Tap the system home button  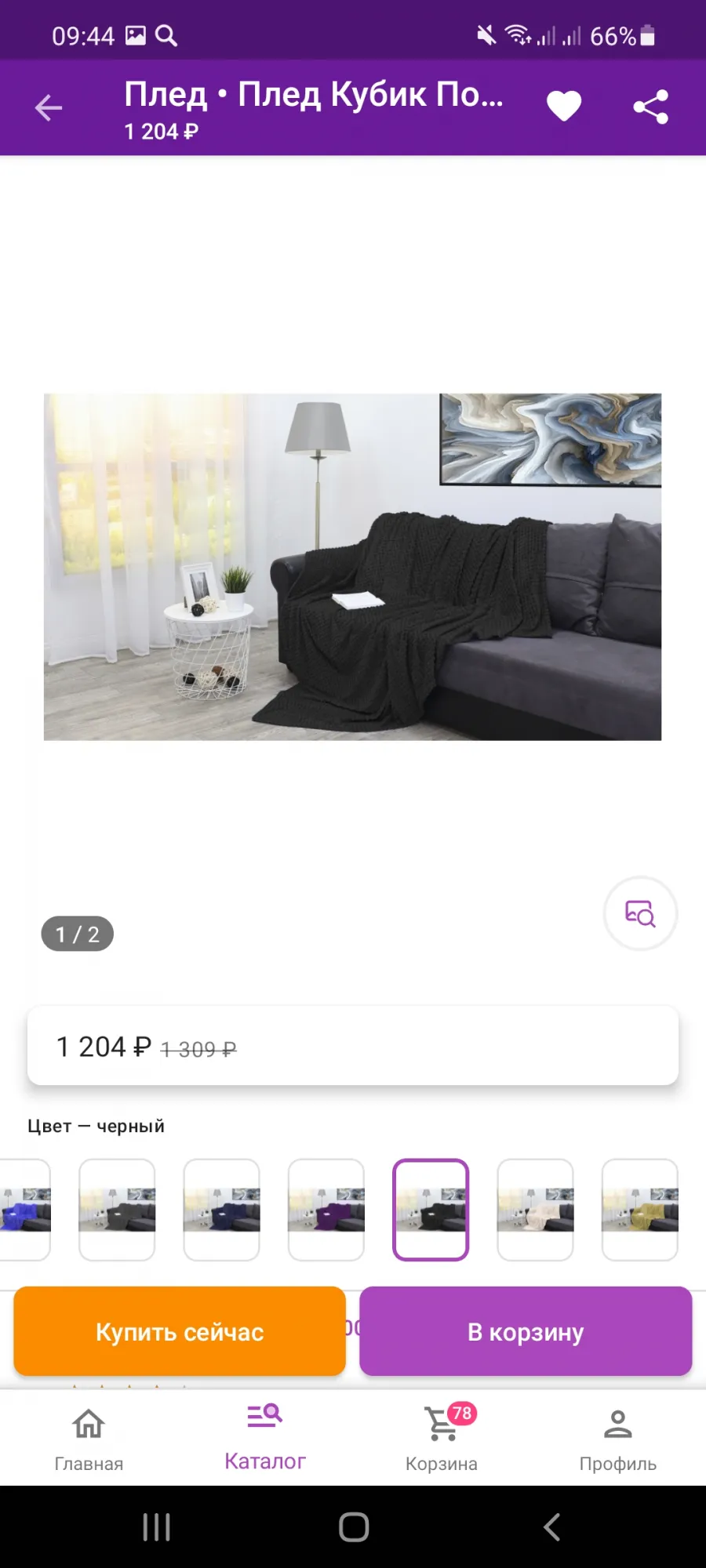point(354,1527)
